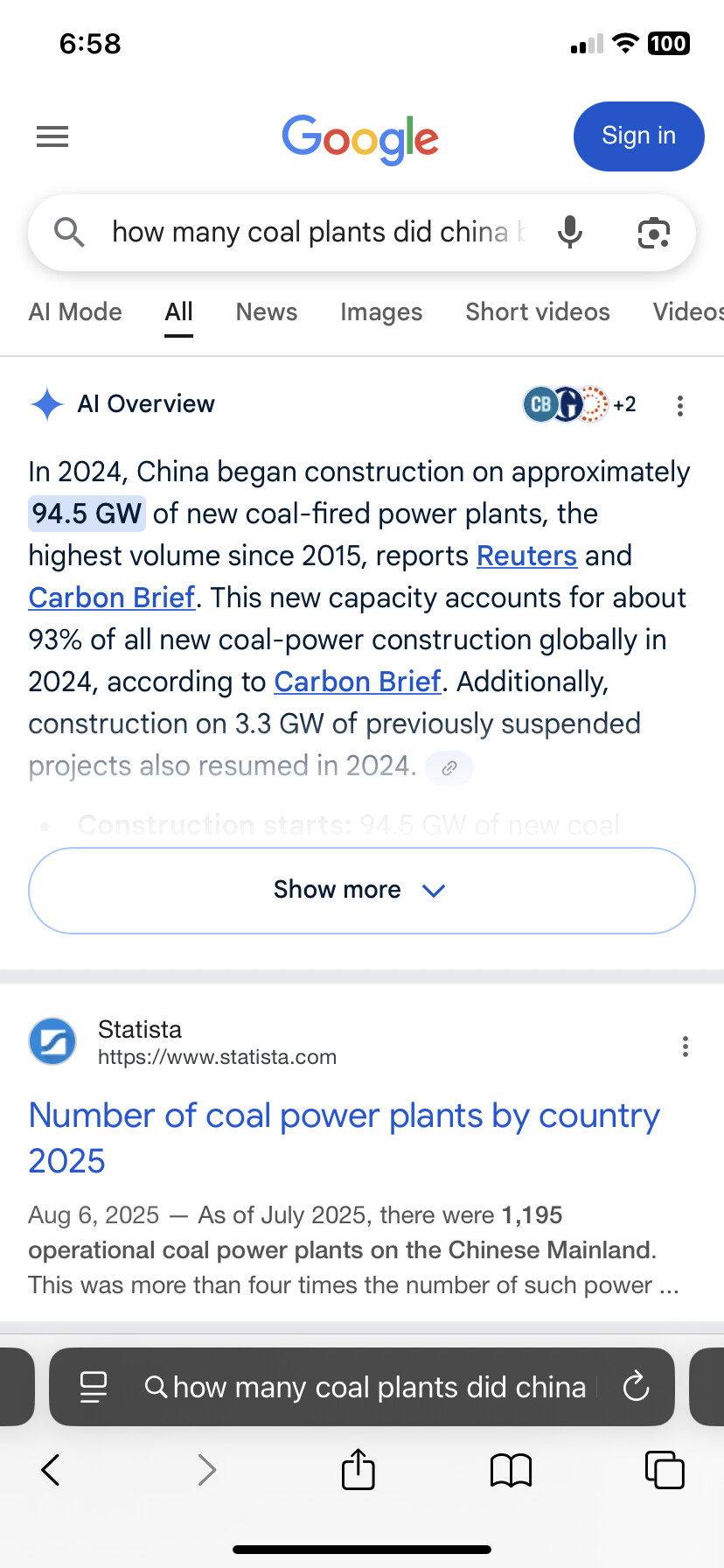Switch to the AI Mode tab
The height and width of the screenshot is (1568, 724).
click(75, 312)
